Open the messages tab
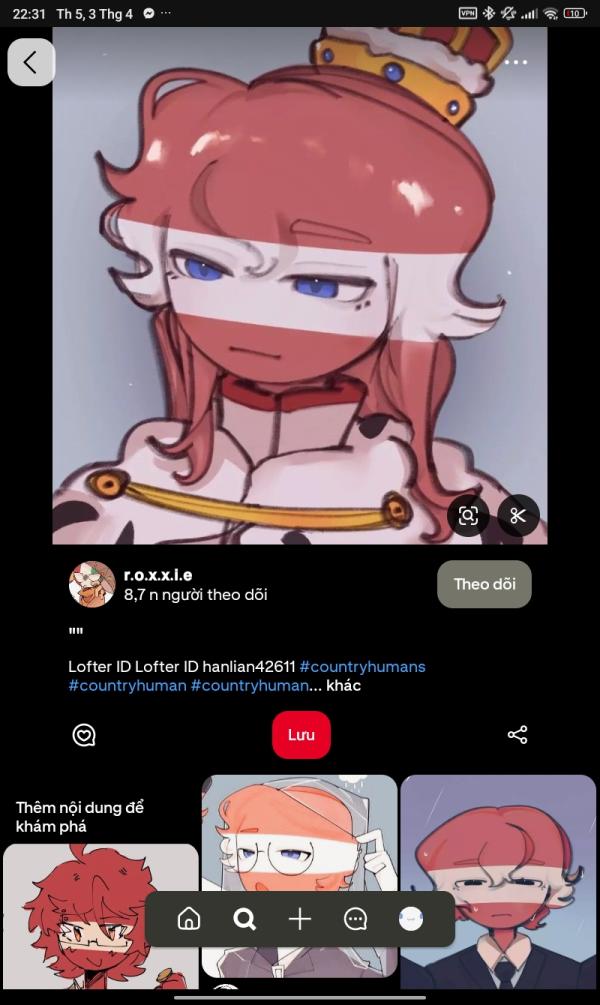This screenshot has width=600, height=1005. (x=355, y=919)
